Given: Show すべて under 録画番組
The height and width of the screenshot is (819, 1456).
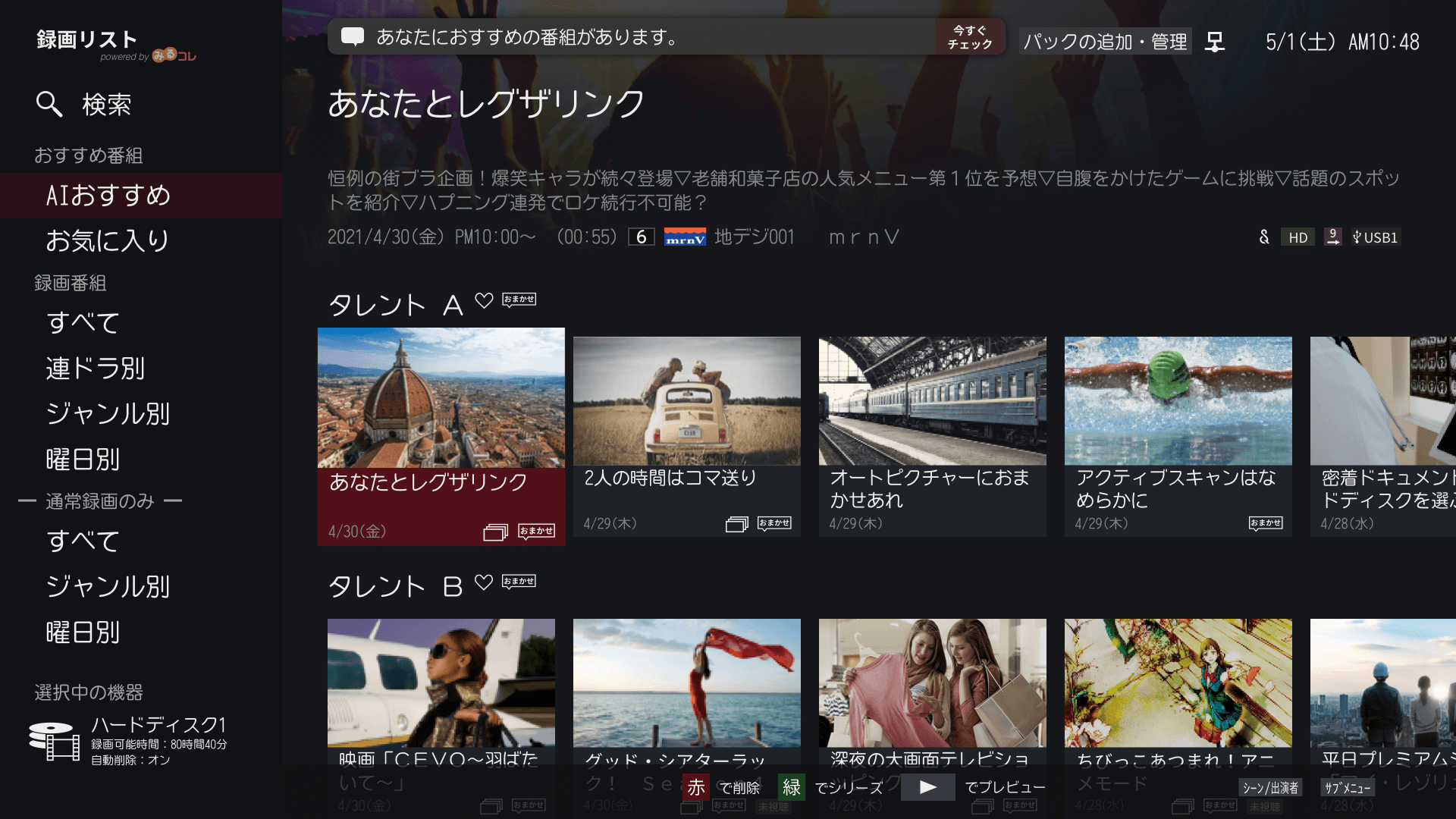Looking at the screenshot, I should click(83, 322).
